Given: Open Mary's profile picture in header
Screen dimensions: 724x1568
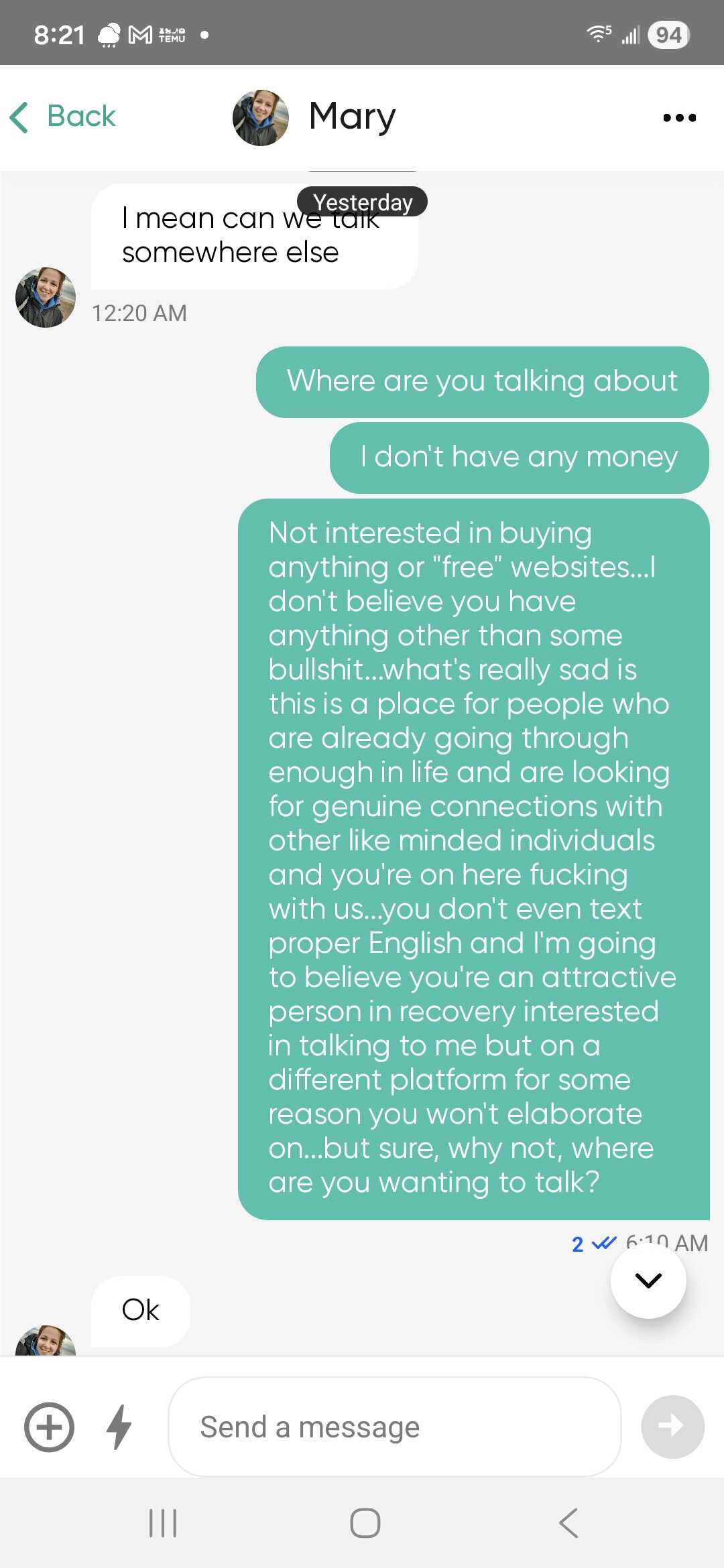Looking at the screenshot, I should [x=260, y=118].
